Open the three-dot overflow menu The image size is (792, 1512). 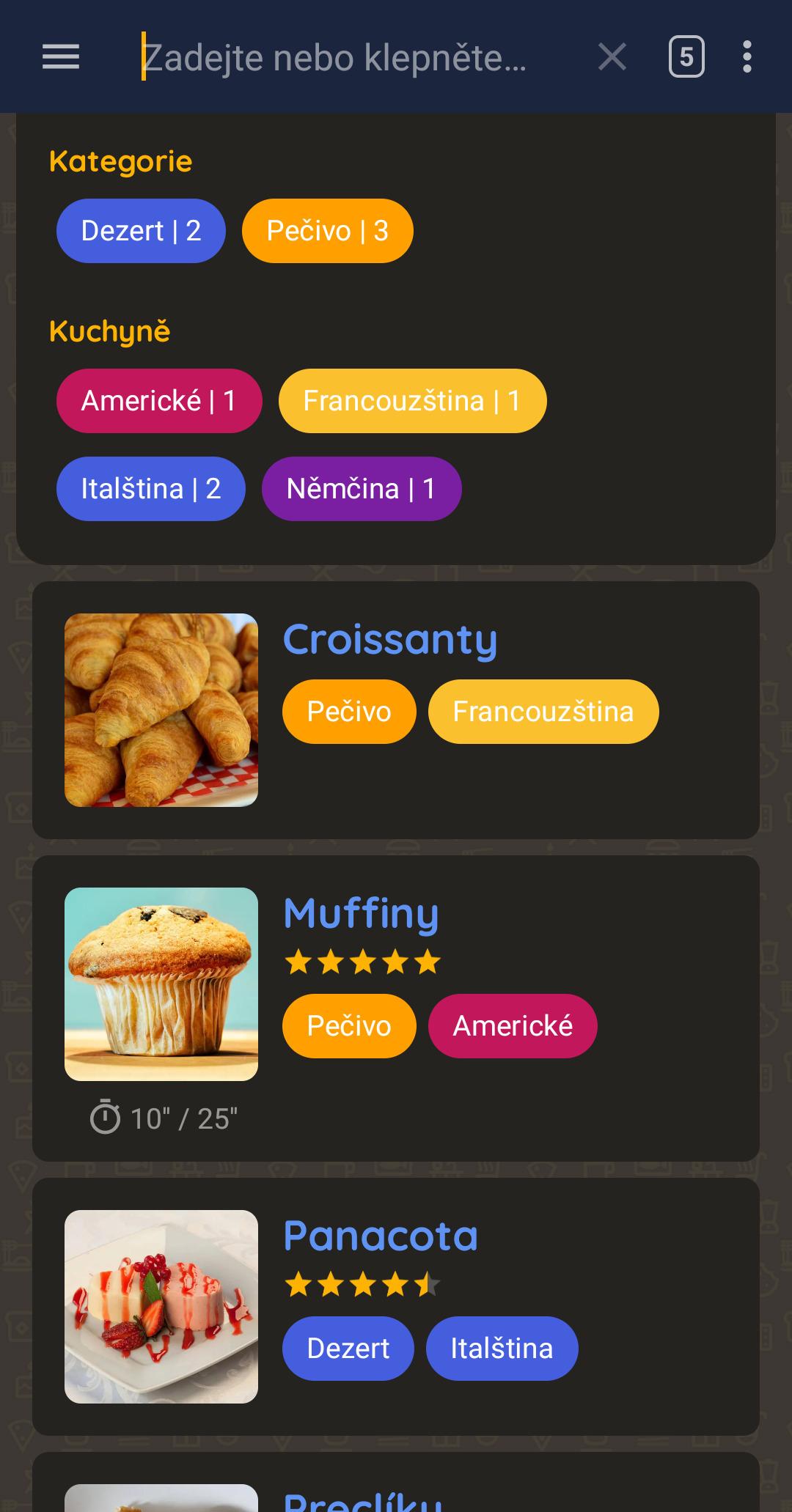[747, 56]
